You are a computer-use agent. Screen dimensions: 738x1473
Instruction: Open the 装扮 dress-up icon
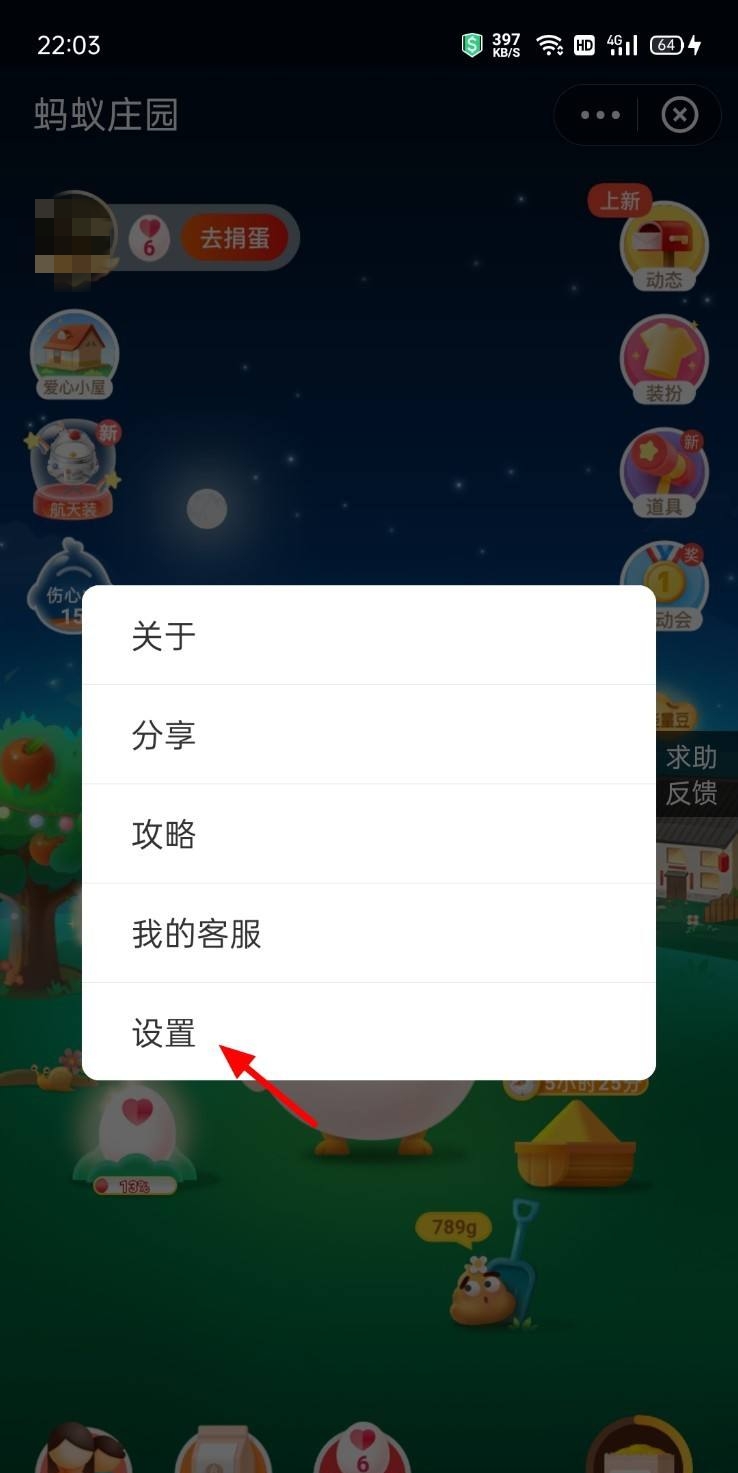pos(664,360)
